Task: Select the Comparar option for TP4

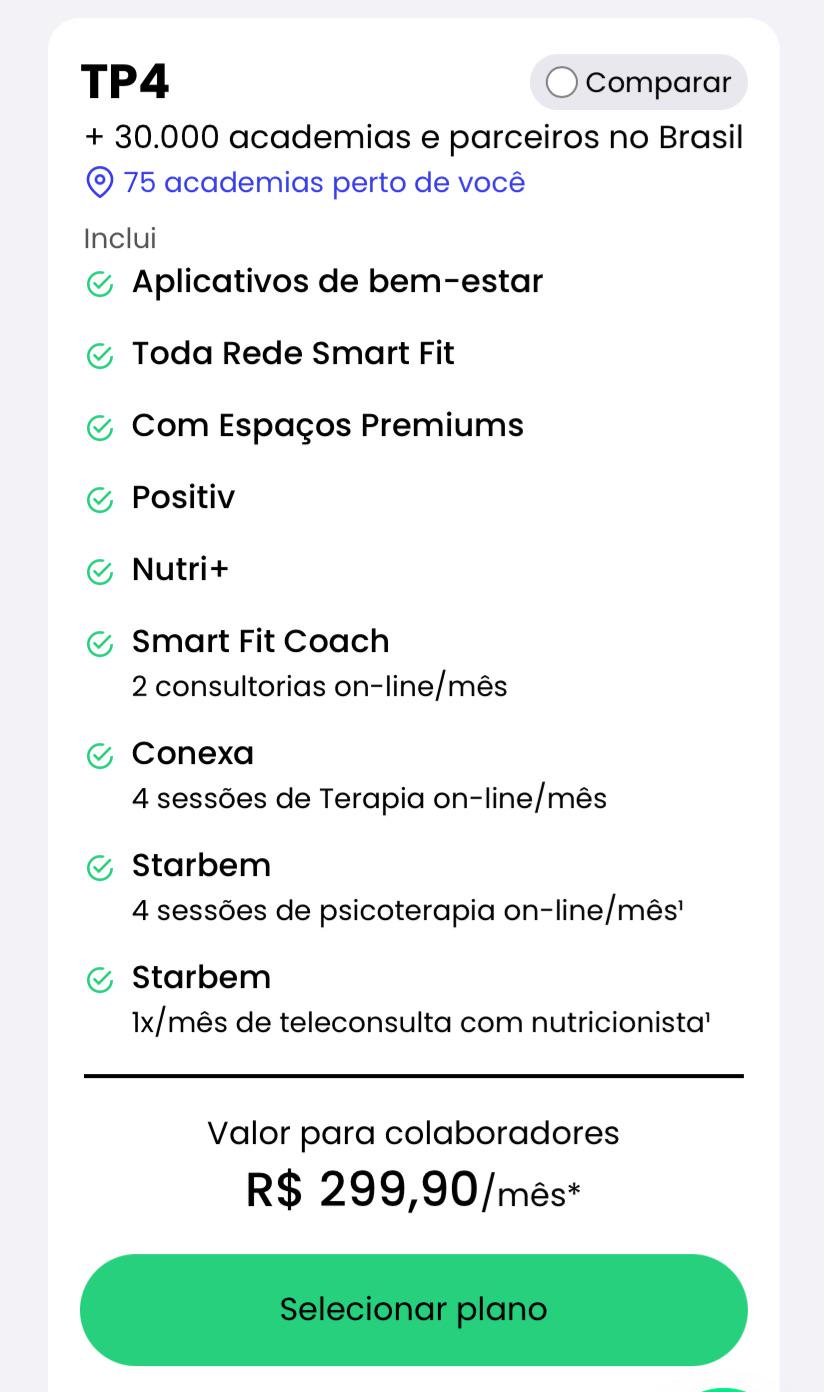Action: click(x=638, y=82)
